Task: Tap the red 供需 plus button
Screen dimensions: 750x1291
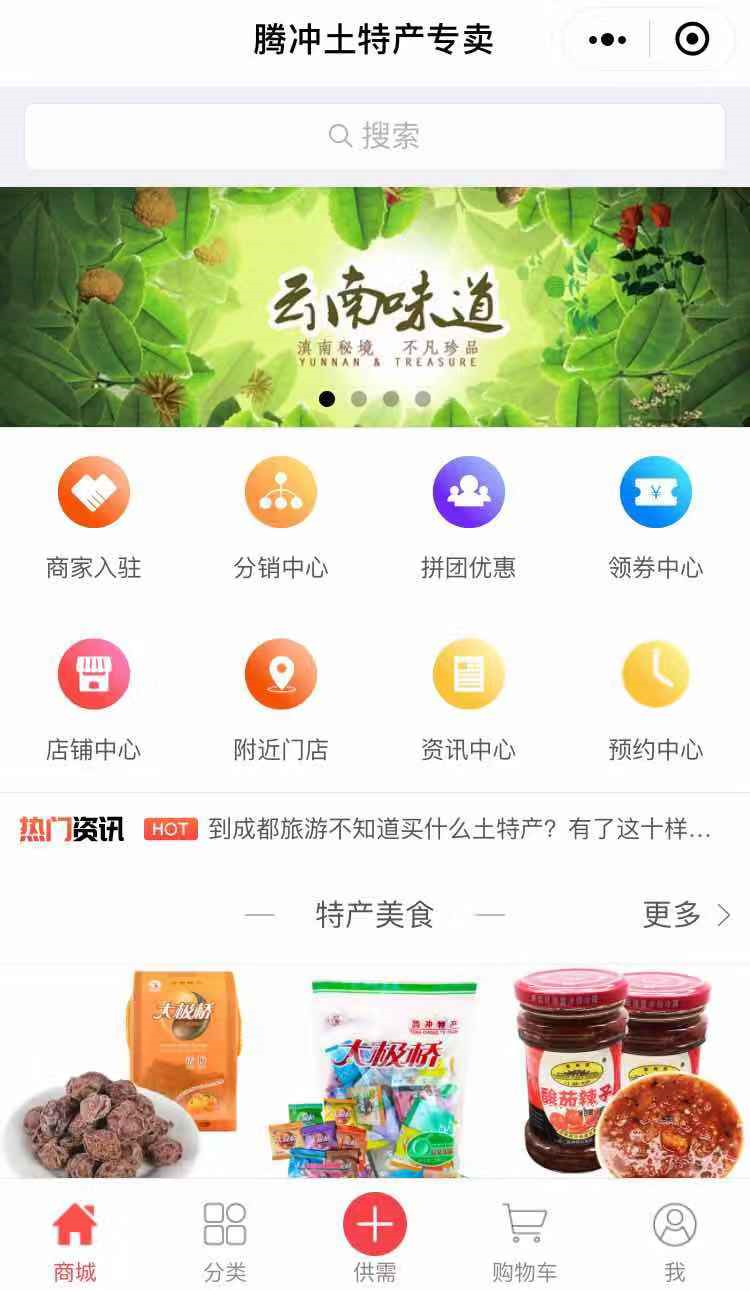Action: pos(375,1225)
